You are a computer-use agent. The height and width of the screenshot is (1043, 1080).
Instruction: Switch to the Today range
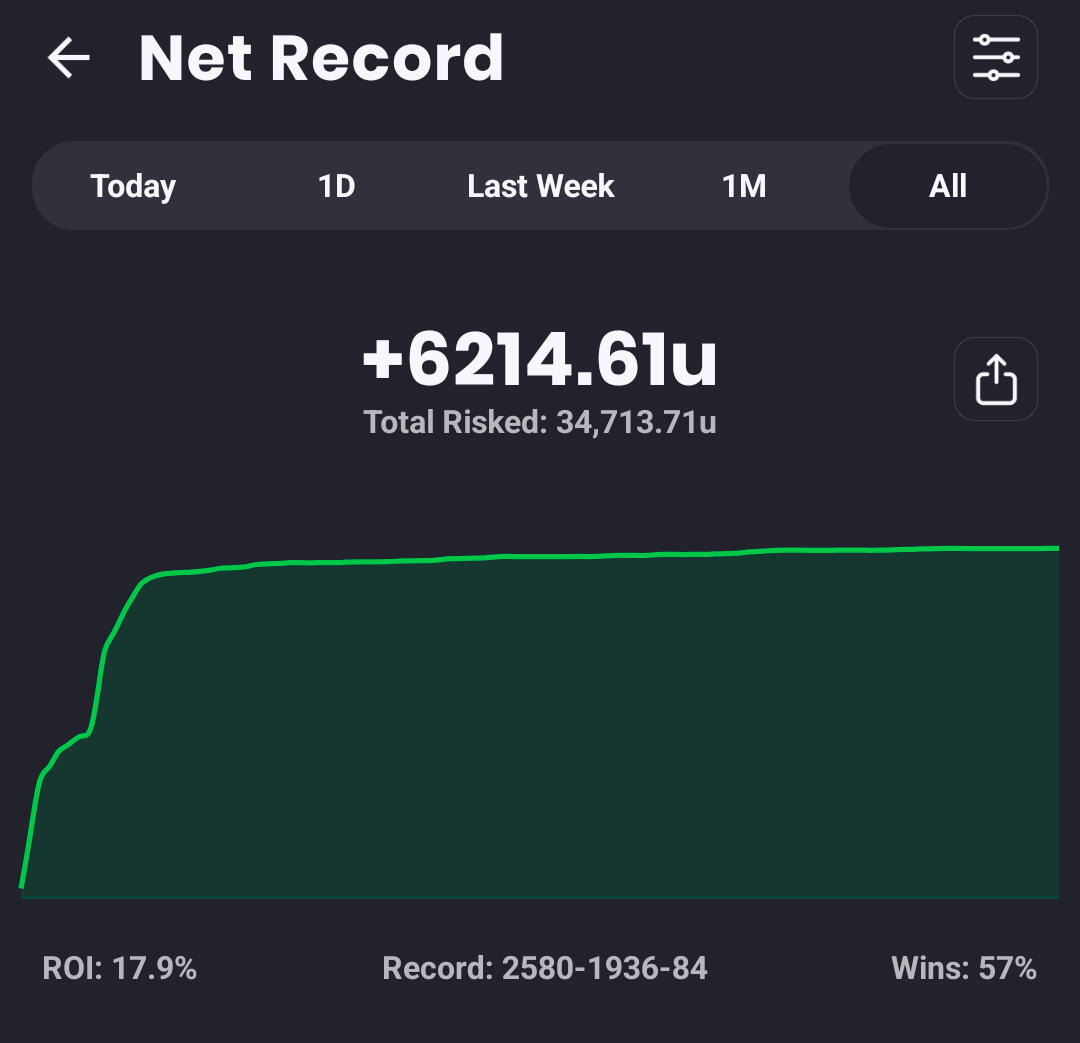coord(133,186)
